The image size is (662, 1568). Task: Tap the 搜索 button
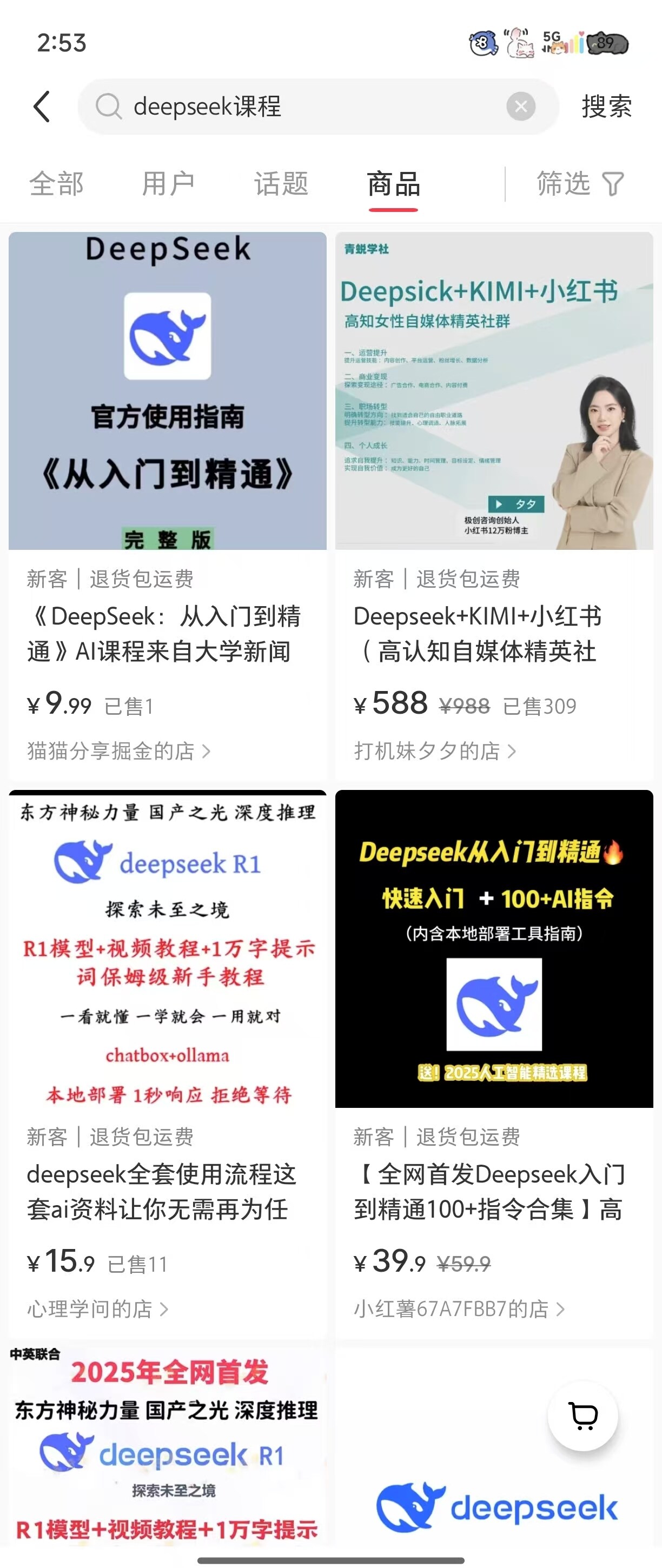[606, 107]
